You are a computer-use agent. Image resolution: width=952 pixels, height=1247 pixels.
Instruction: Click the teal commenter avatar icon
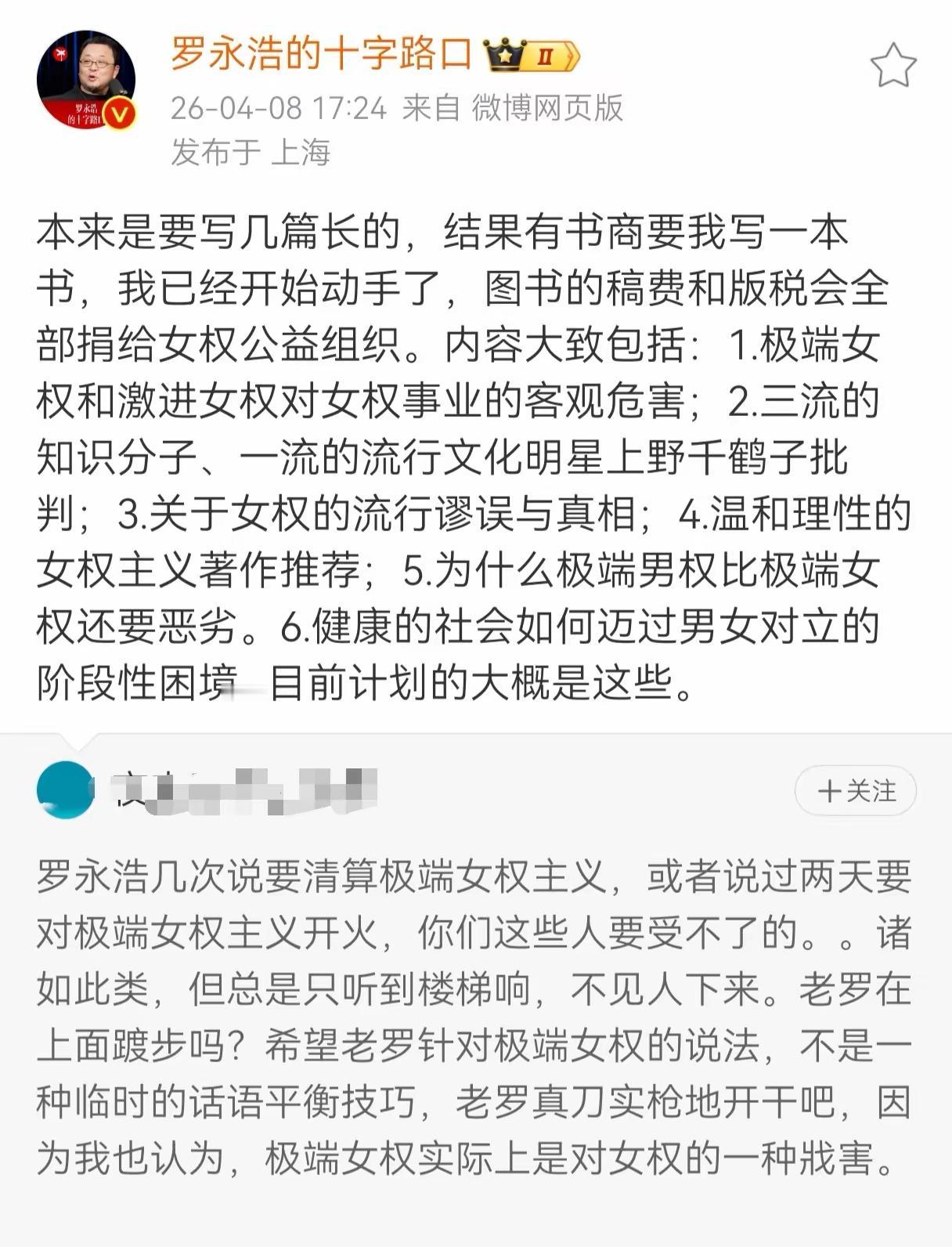(65, 791)
